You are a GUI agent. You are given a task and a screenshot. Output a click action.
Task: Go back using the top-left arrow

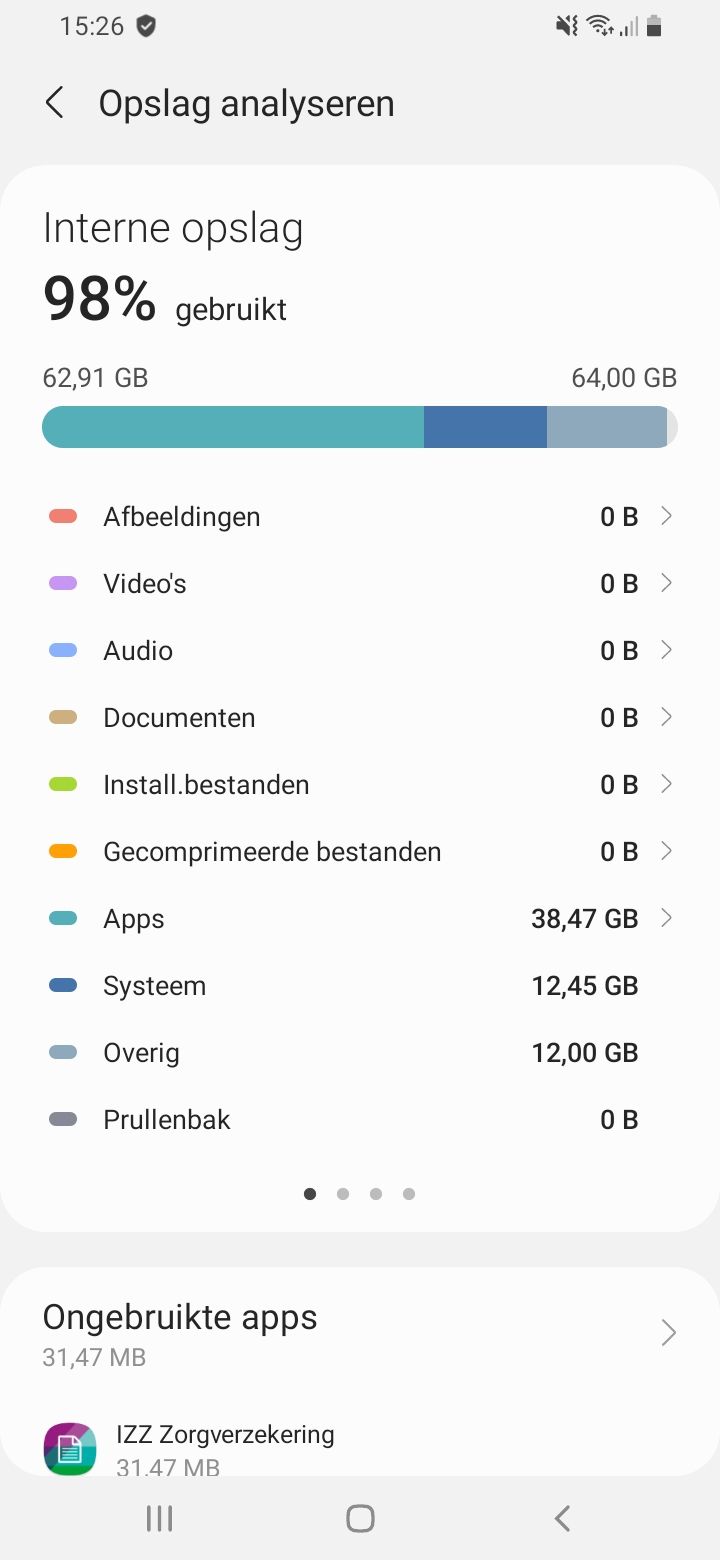click(55, 103)
